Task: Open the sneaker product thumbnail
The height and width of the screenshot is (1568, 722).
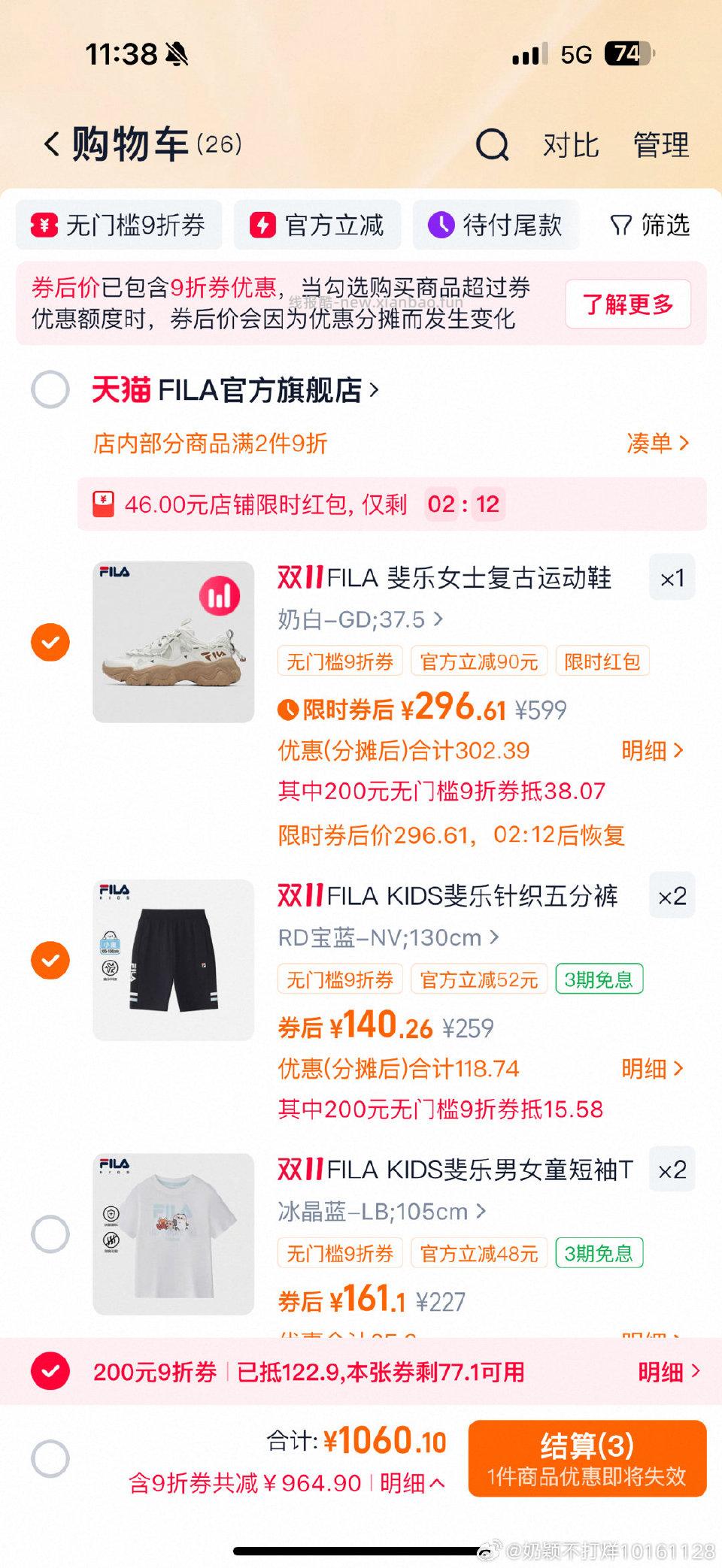Action: tap(173, 643)
